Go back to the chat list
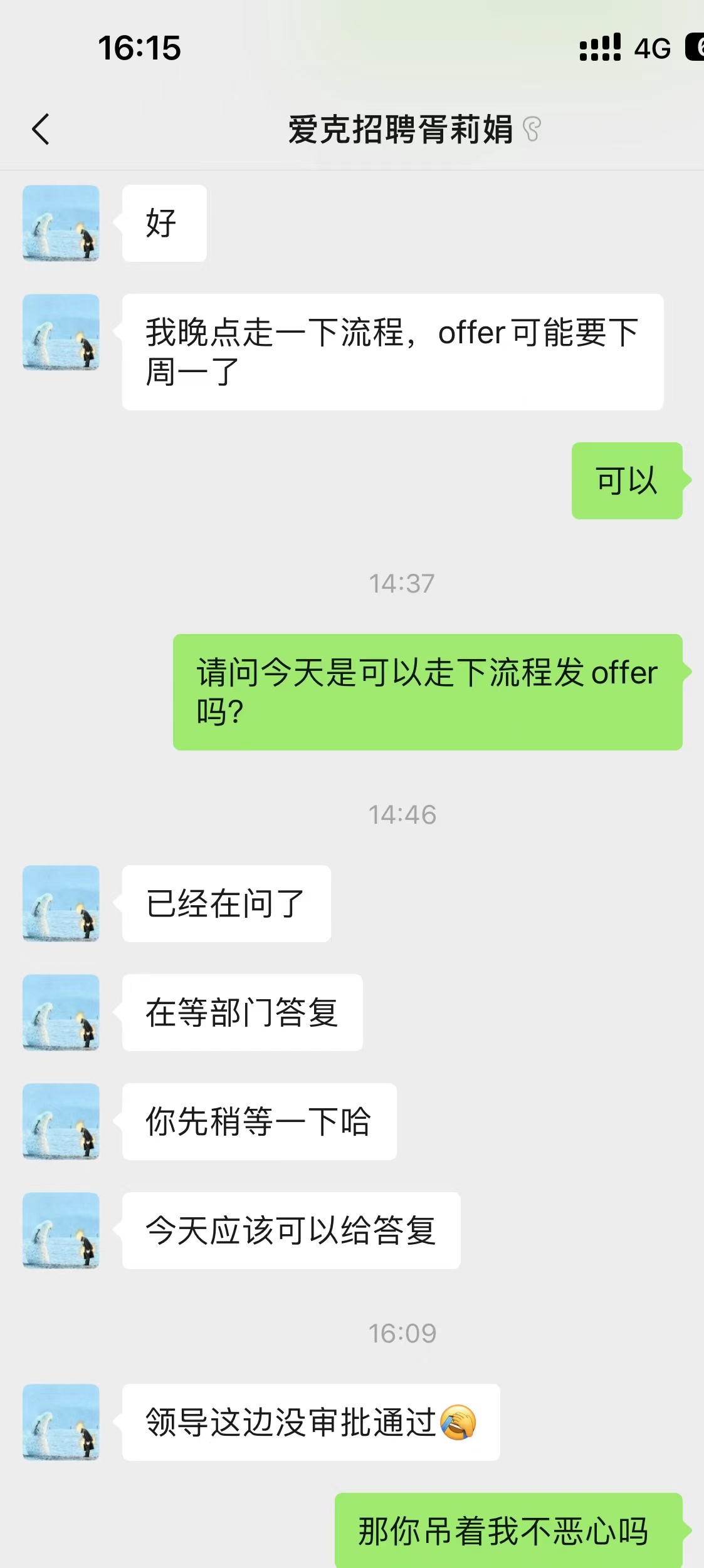 (x=41, y=130)
